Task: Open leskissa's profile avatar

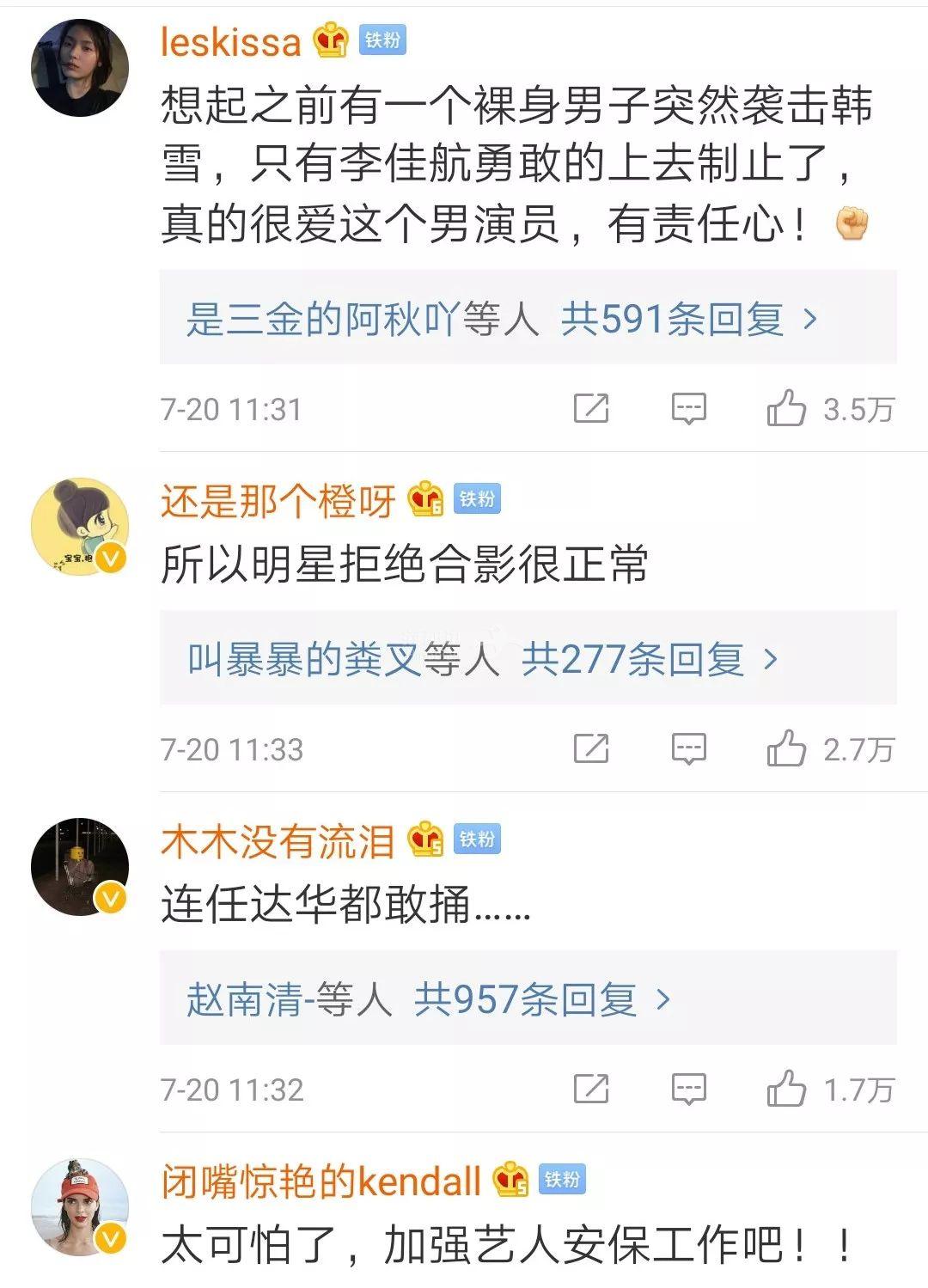Action: click(80, 68)
